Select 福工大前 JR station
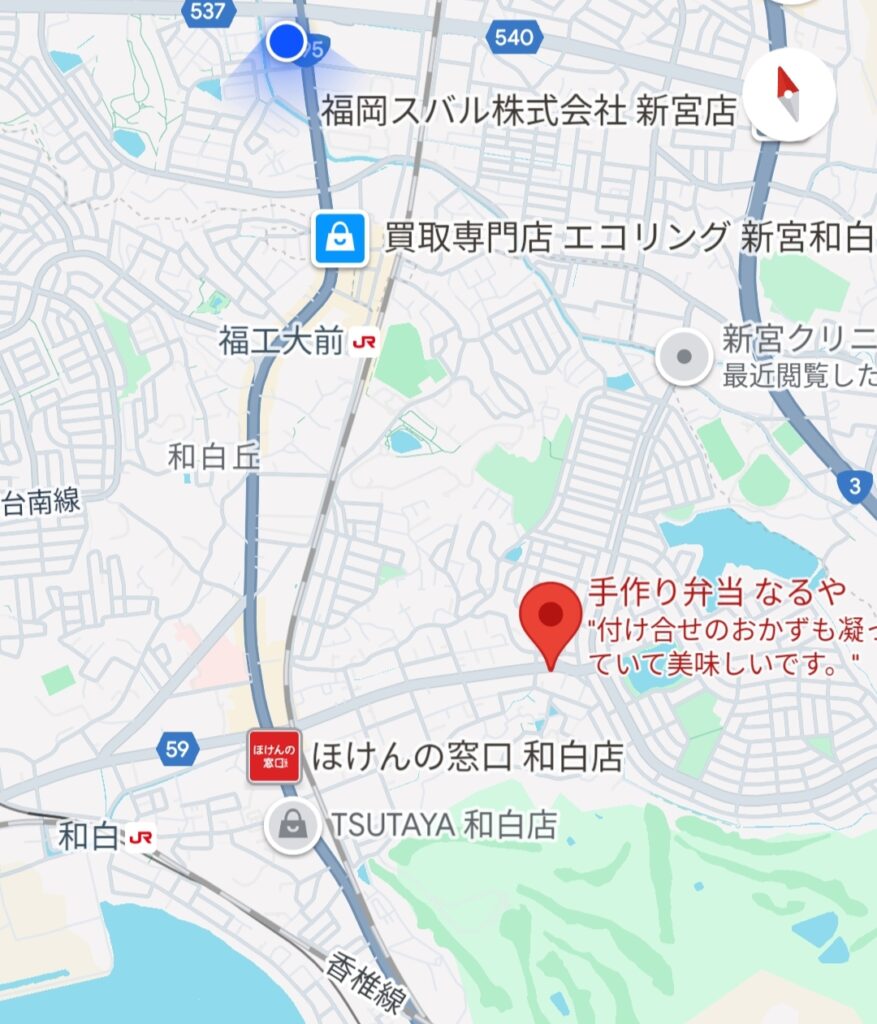Image resolution: width=877 pixels, height=1024 pixels. click(364, 343)
